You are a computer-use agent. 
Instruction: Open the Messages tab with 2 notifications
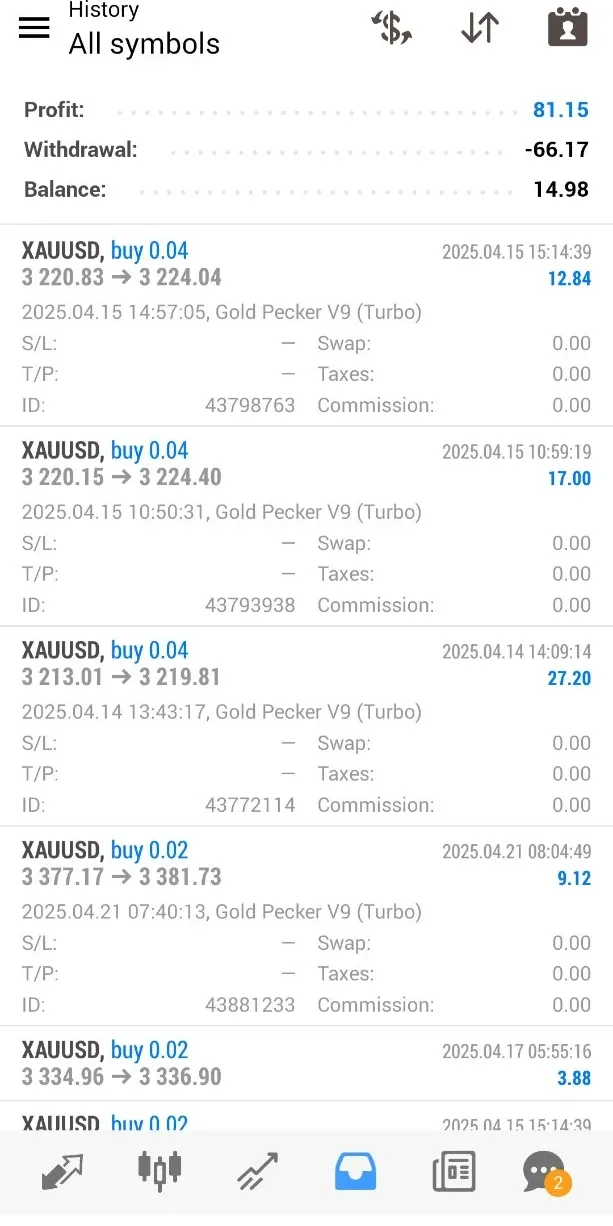click(545, 1171)
